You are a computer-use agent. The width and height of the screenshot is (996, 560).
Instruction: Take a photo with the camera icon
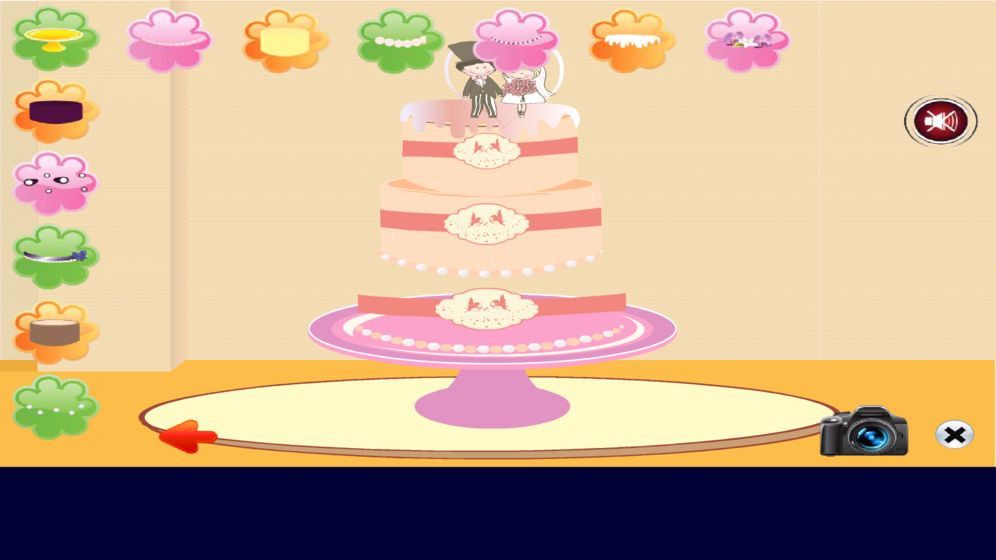pyautogui.click(x=864, y=432)
